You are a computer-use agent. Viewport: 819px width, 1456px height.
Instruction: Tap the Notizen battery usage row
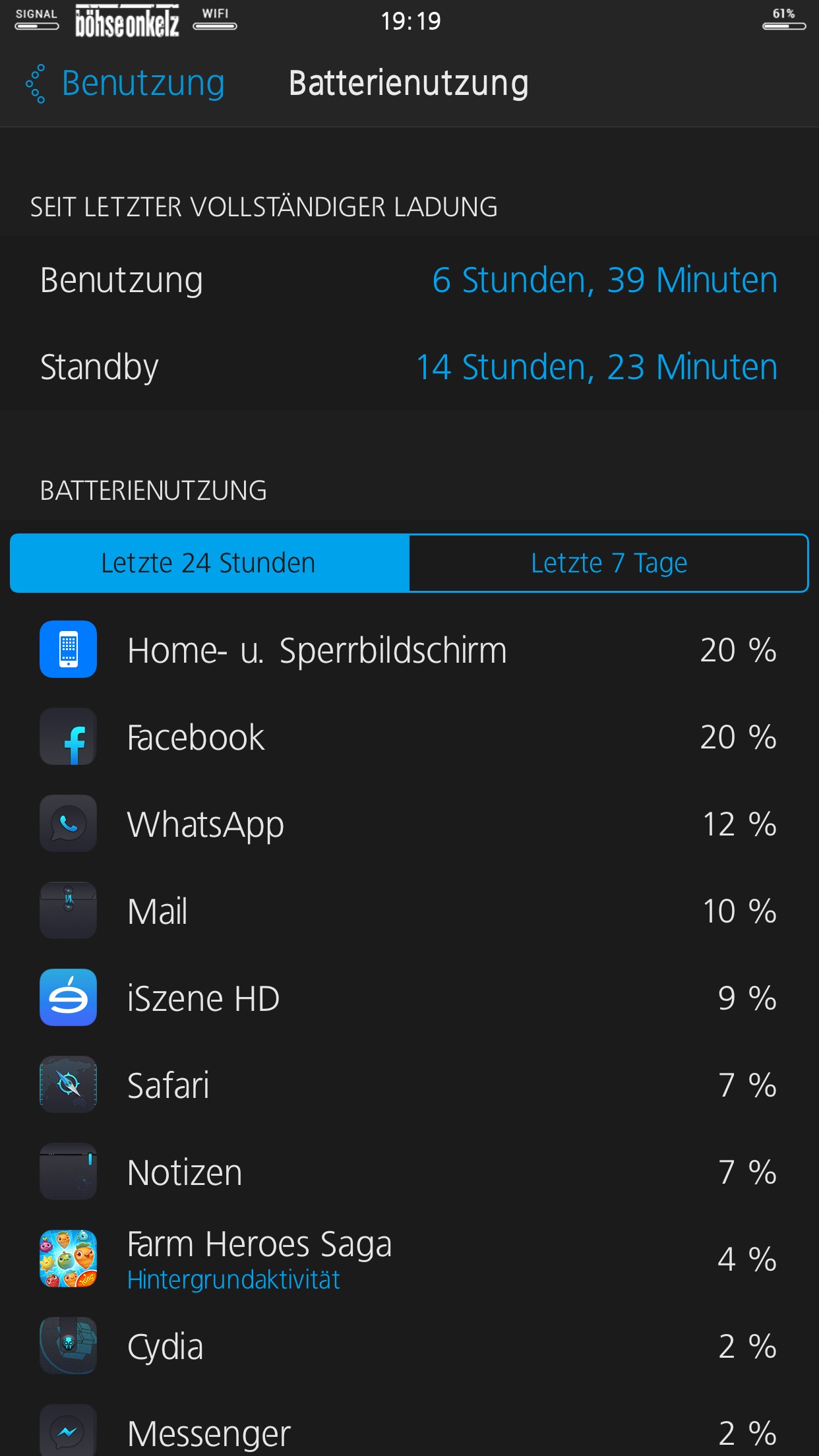coord(409,1172)
